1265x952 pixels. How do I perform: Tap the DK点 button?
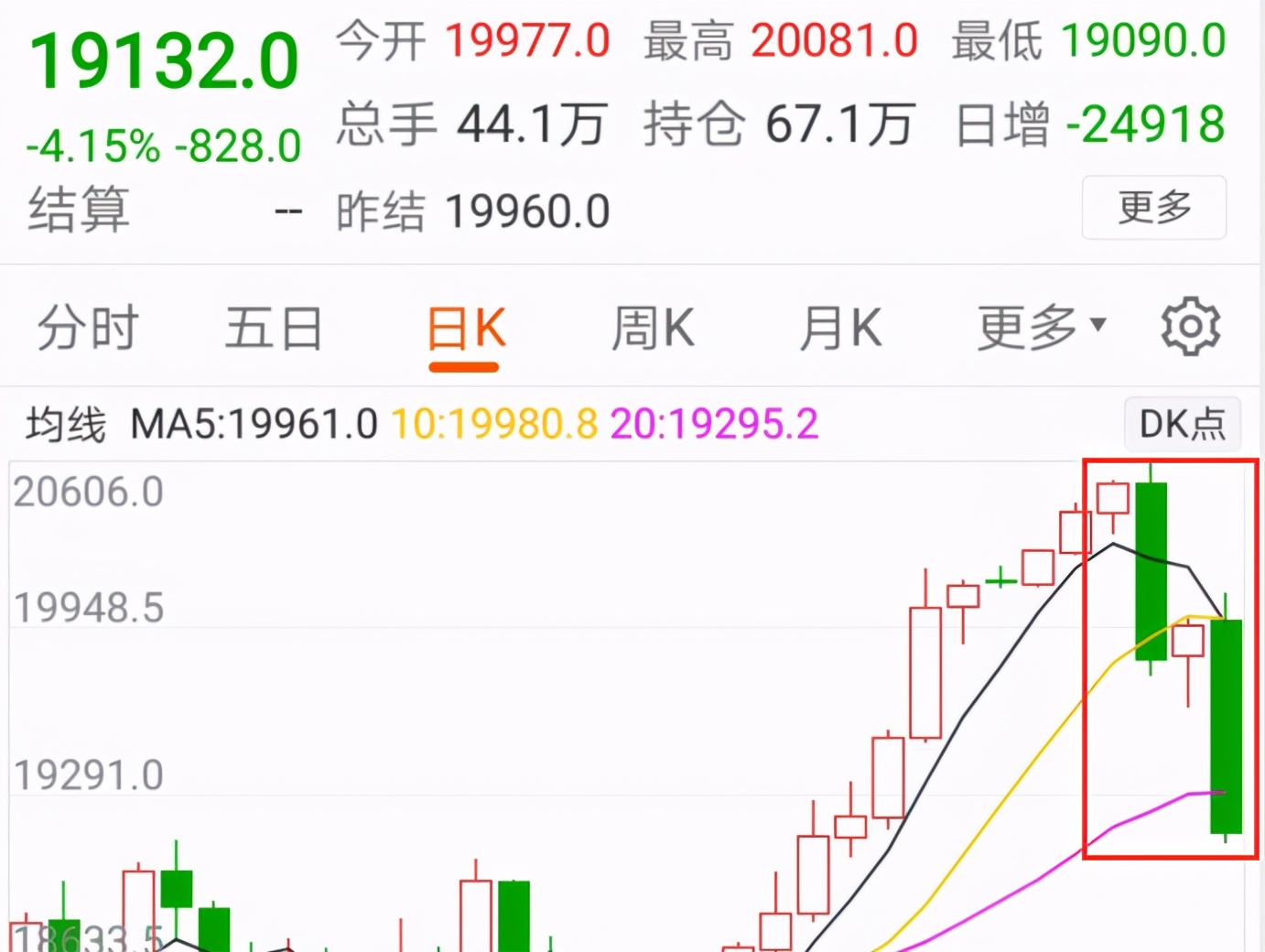(1182, 425)
